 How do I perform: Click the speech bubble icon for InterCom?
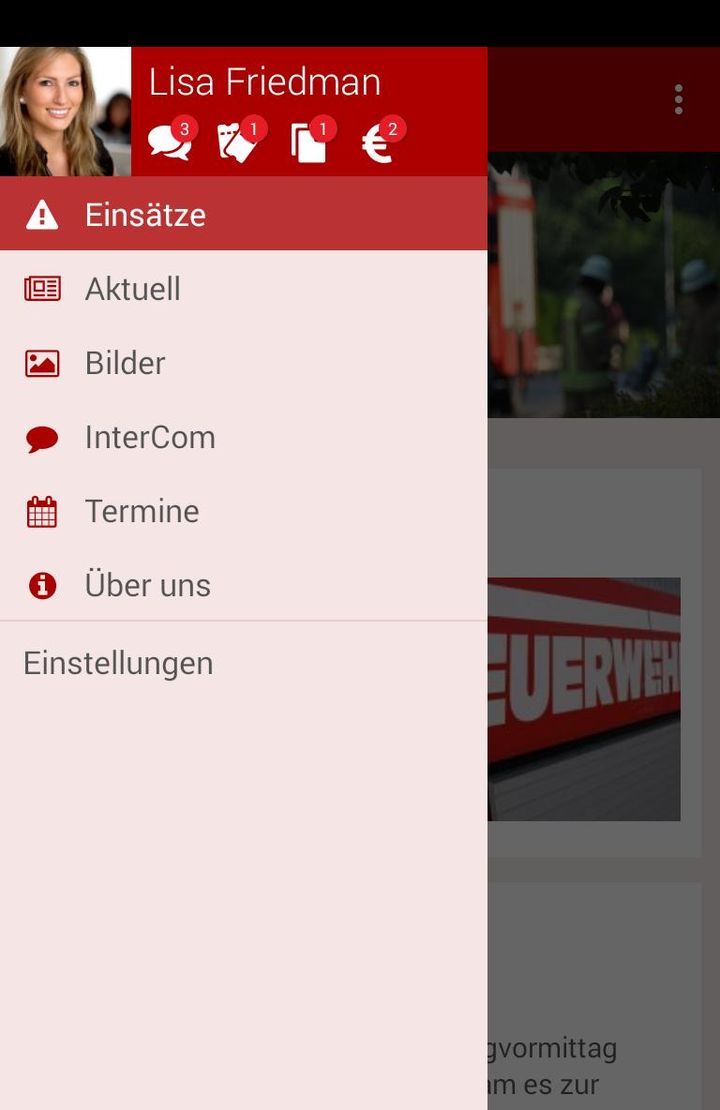[x=42, y=436]
